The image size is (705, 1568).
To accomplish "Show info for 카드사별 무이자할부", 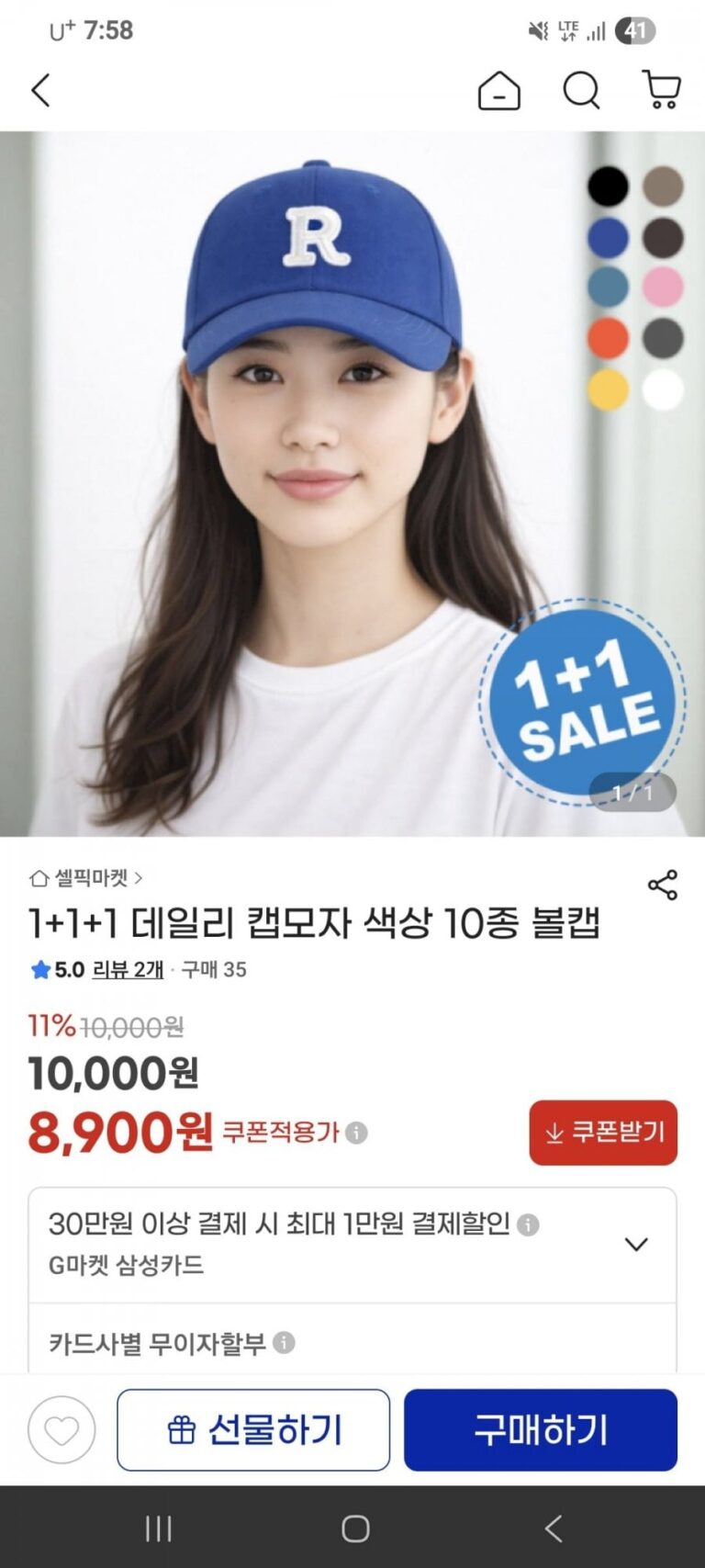I will point(285,1343).
